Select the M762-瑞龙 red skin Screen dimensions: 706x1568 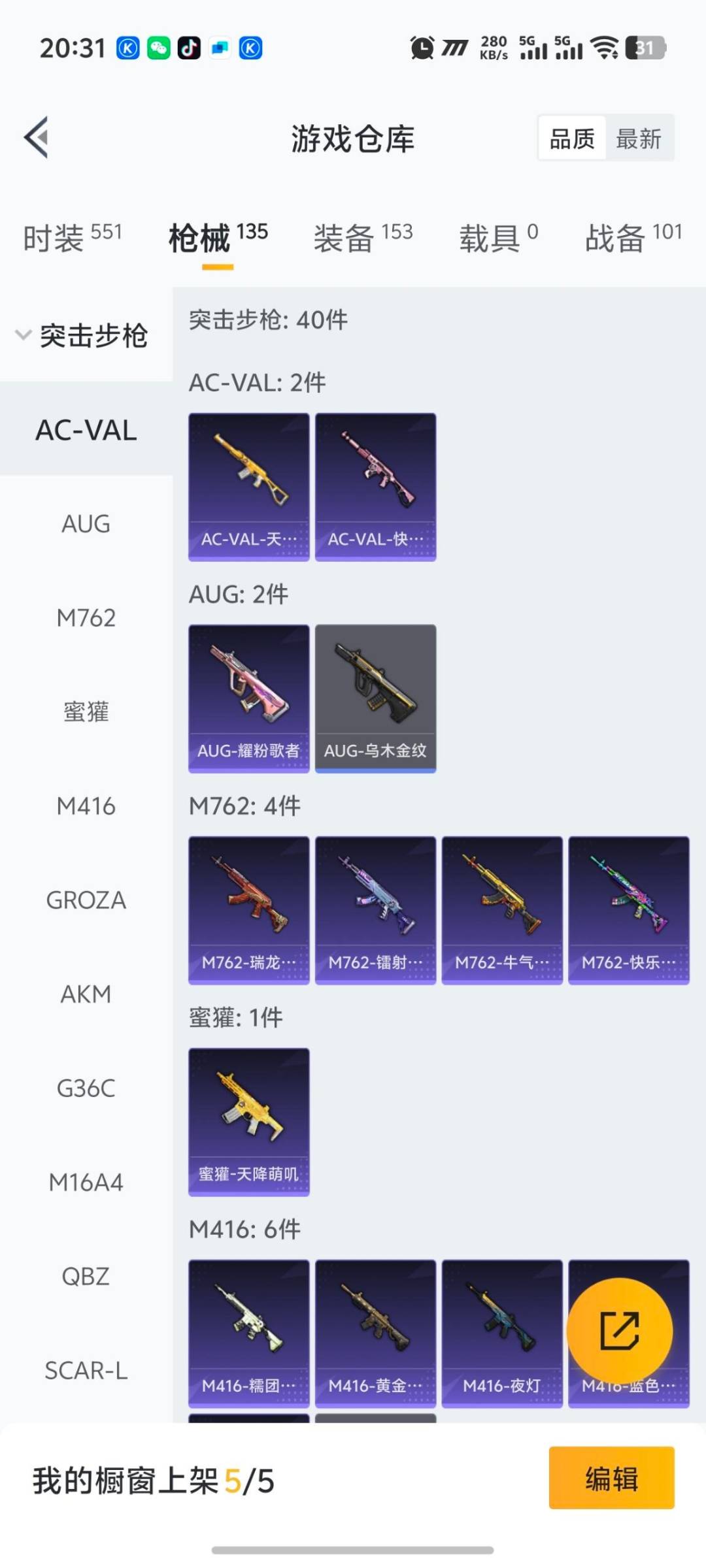pos(248,909)
